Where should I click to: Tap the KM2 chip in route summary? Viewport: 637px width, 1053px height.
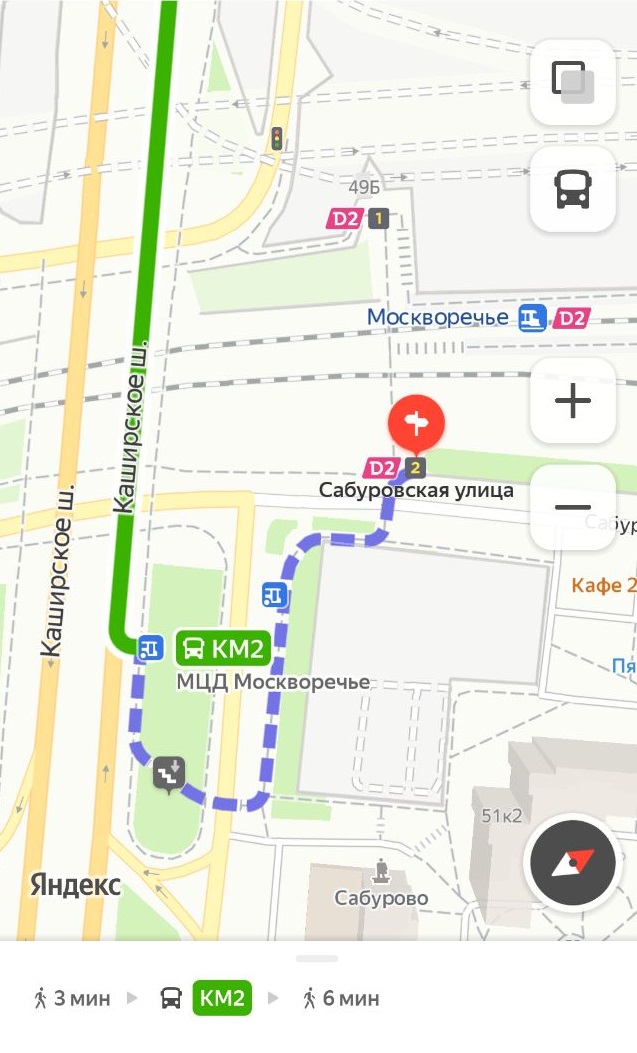pyautogui.click(x=222, y=998)
